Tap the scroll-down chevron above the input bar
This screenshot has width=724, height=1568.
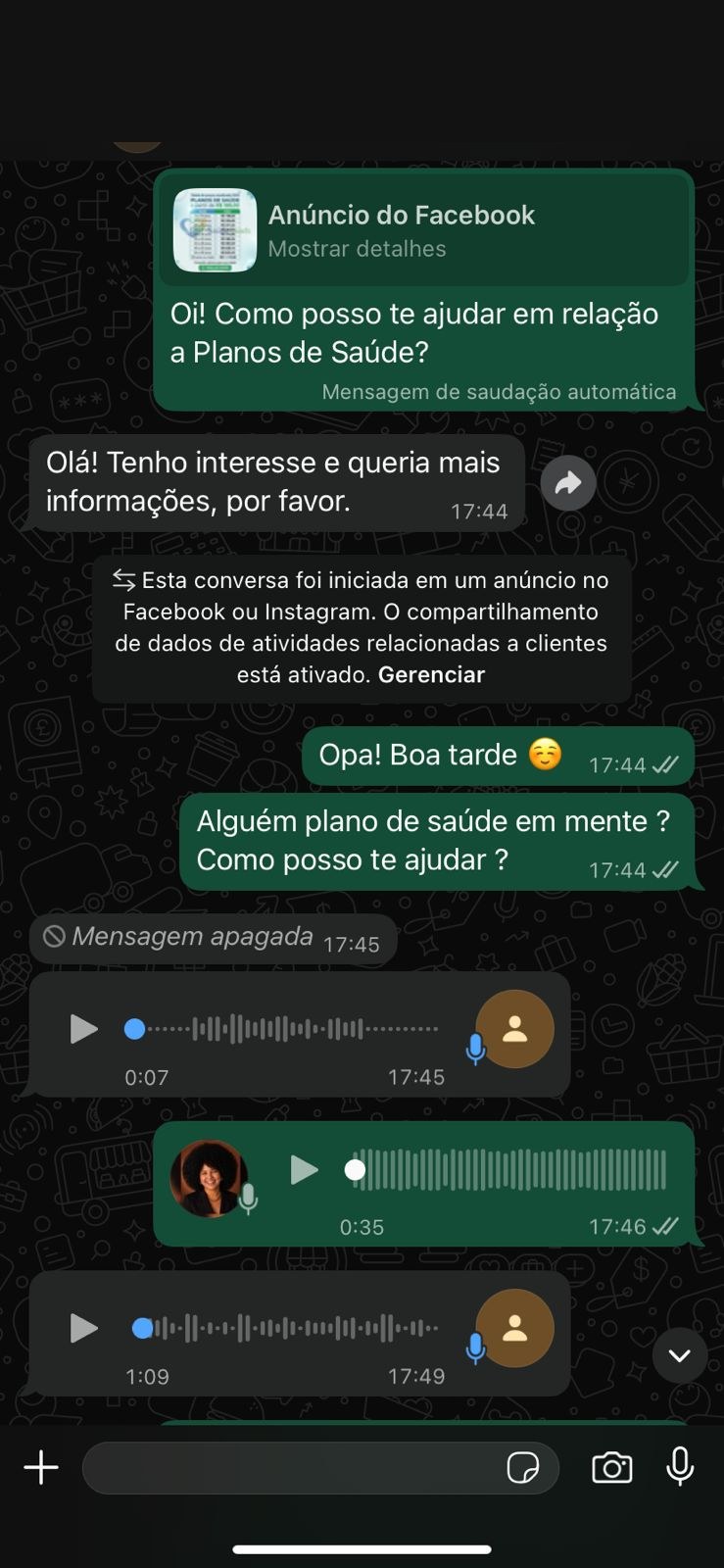(x=680, y=1355)
